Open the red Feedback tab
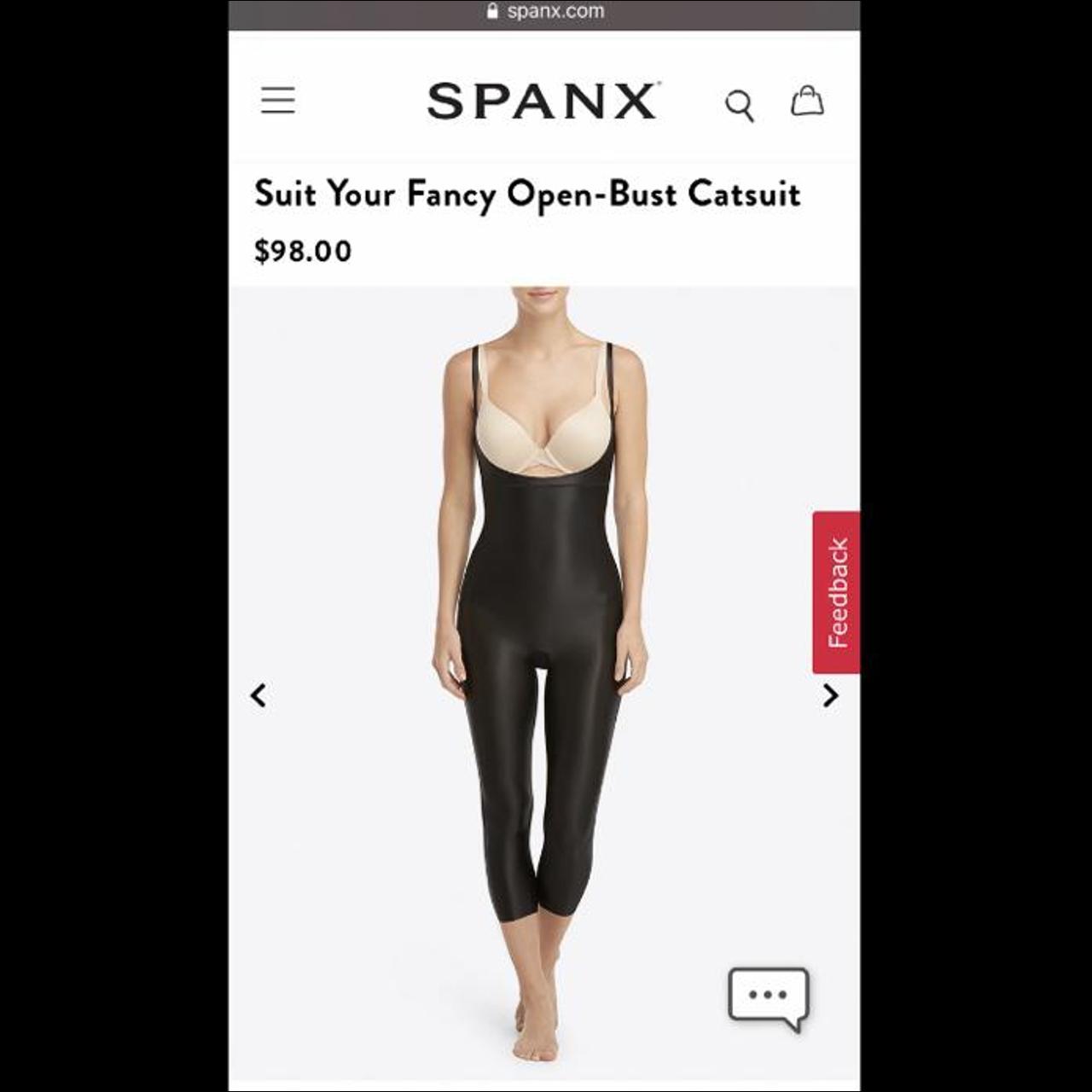This screenshot has width=1092, height=1092. 836,592
